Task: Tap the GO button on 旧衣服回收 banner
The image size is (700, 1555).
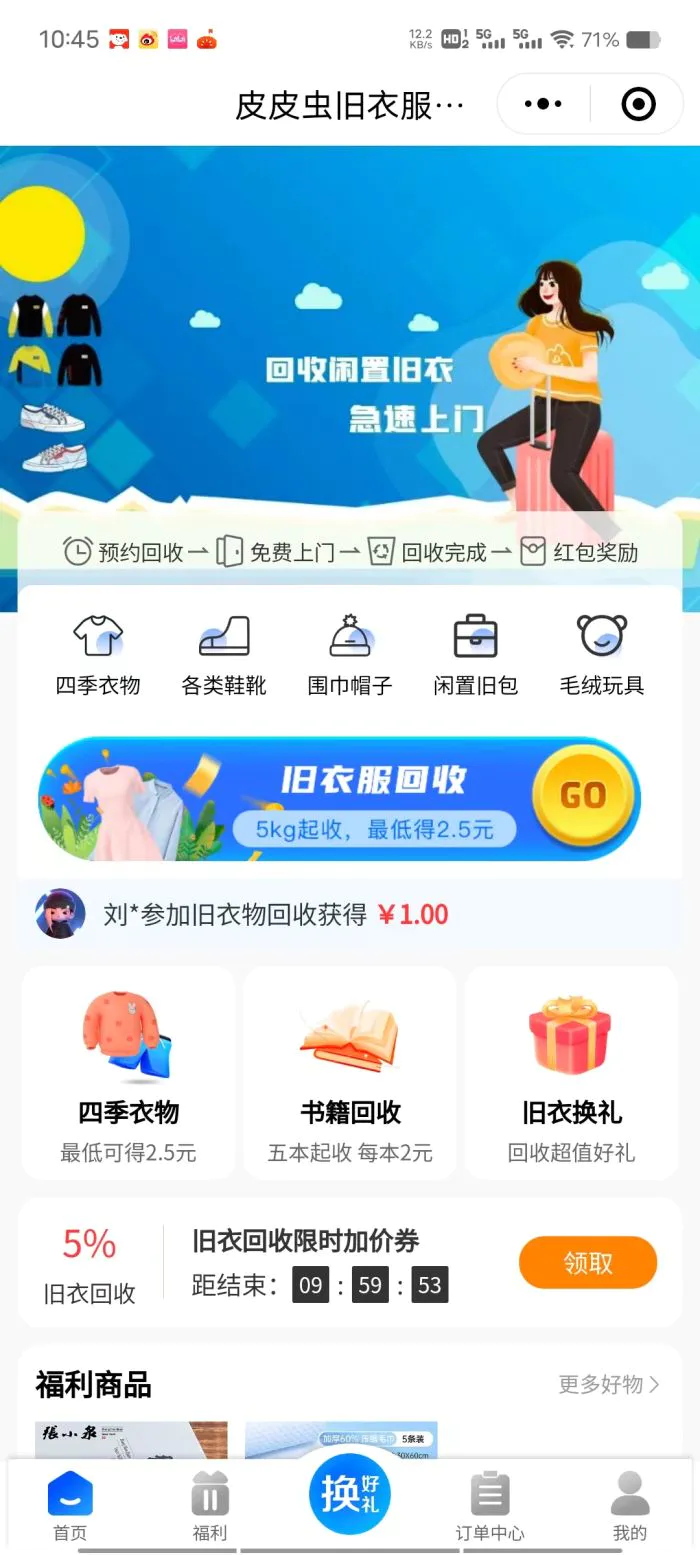Action: (x=583, y=796)
